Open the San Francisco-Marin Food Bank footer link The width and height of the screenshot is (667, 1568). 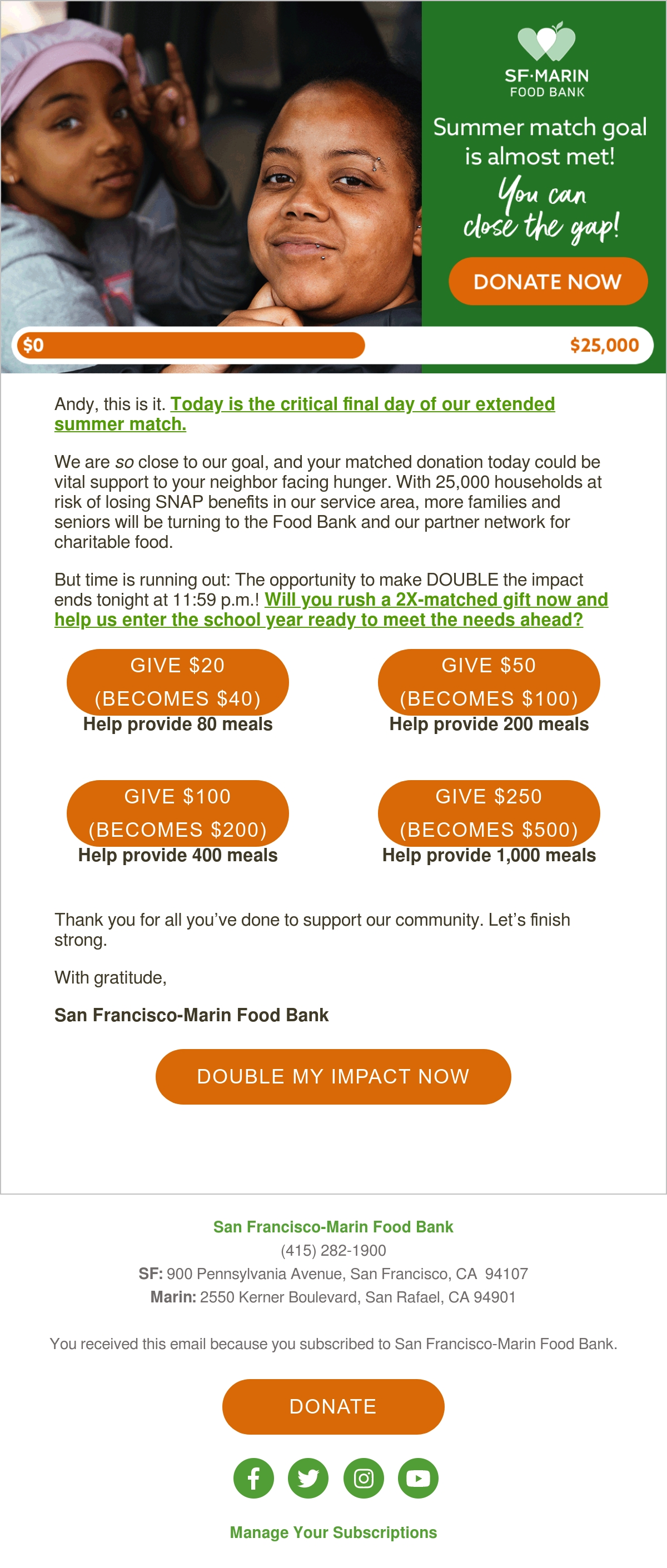point(333,1226)
